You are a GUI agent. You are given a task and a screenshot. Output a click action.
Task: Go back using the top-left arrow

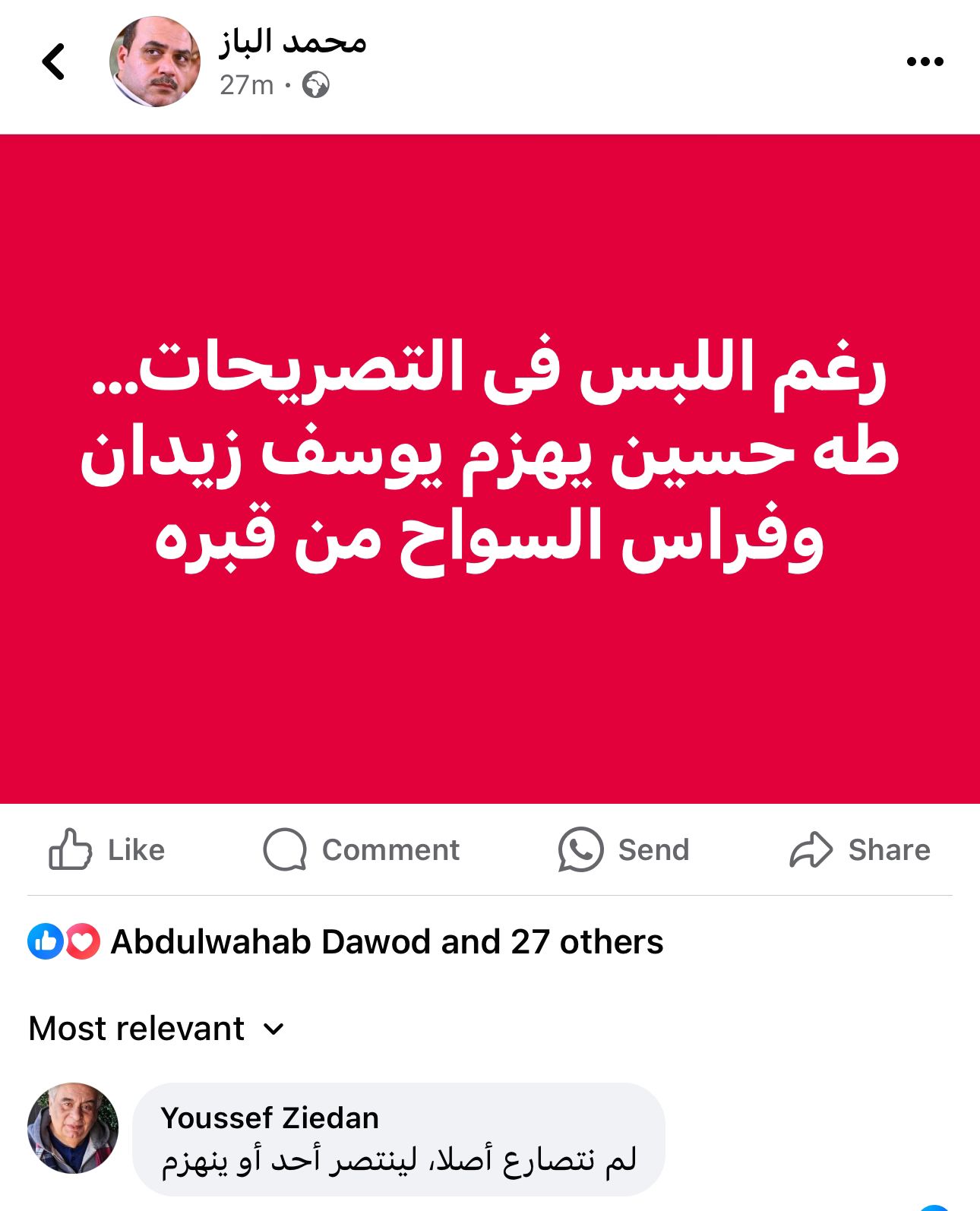(53, 62)
